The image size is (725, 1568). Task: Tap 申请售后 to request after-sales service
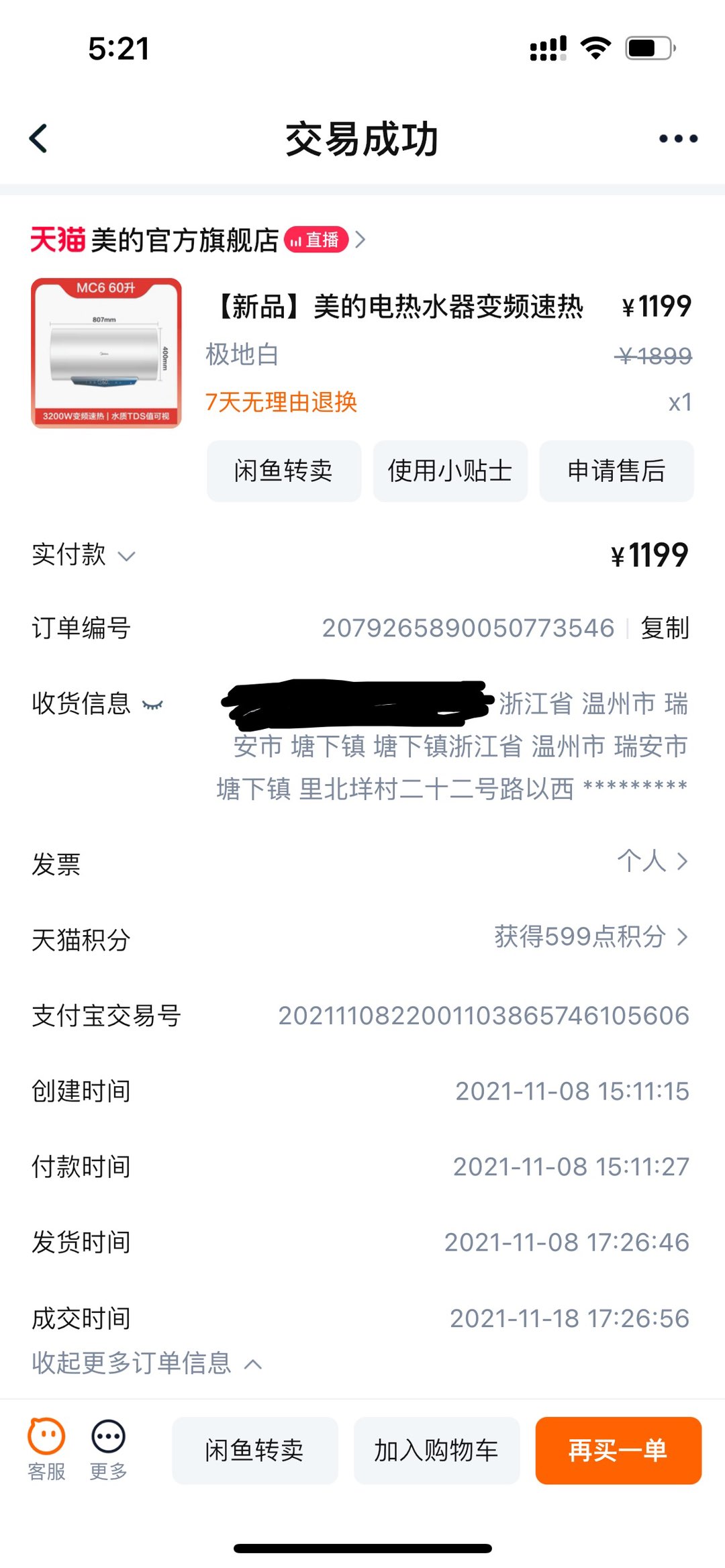point(616,471)
